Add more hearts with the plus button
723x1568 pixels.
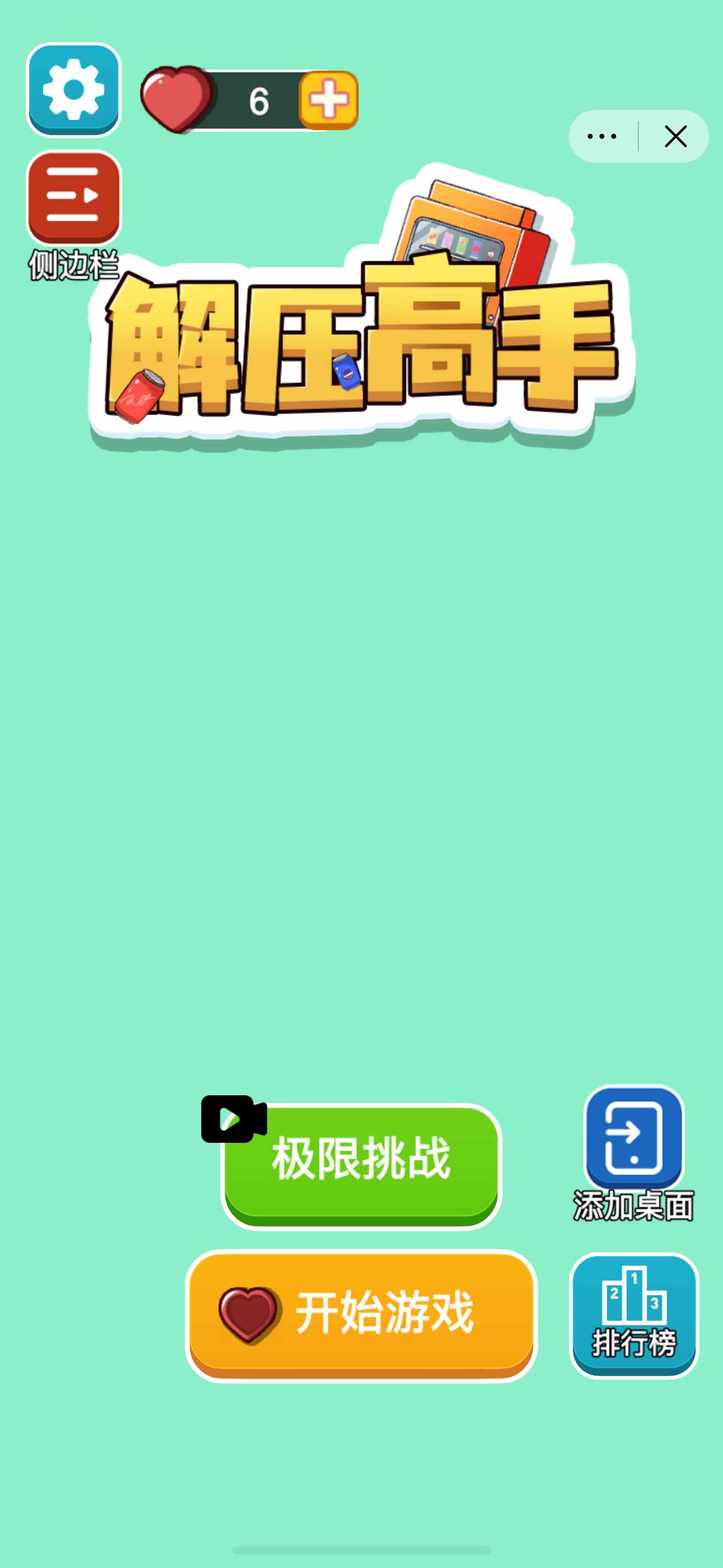(x=328, y=100)
